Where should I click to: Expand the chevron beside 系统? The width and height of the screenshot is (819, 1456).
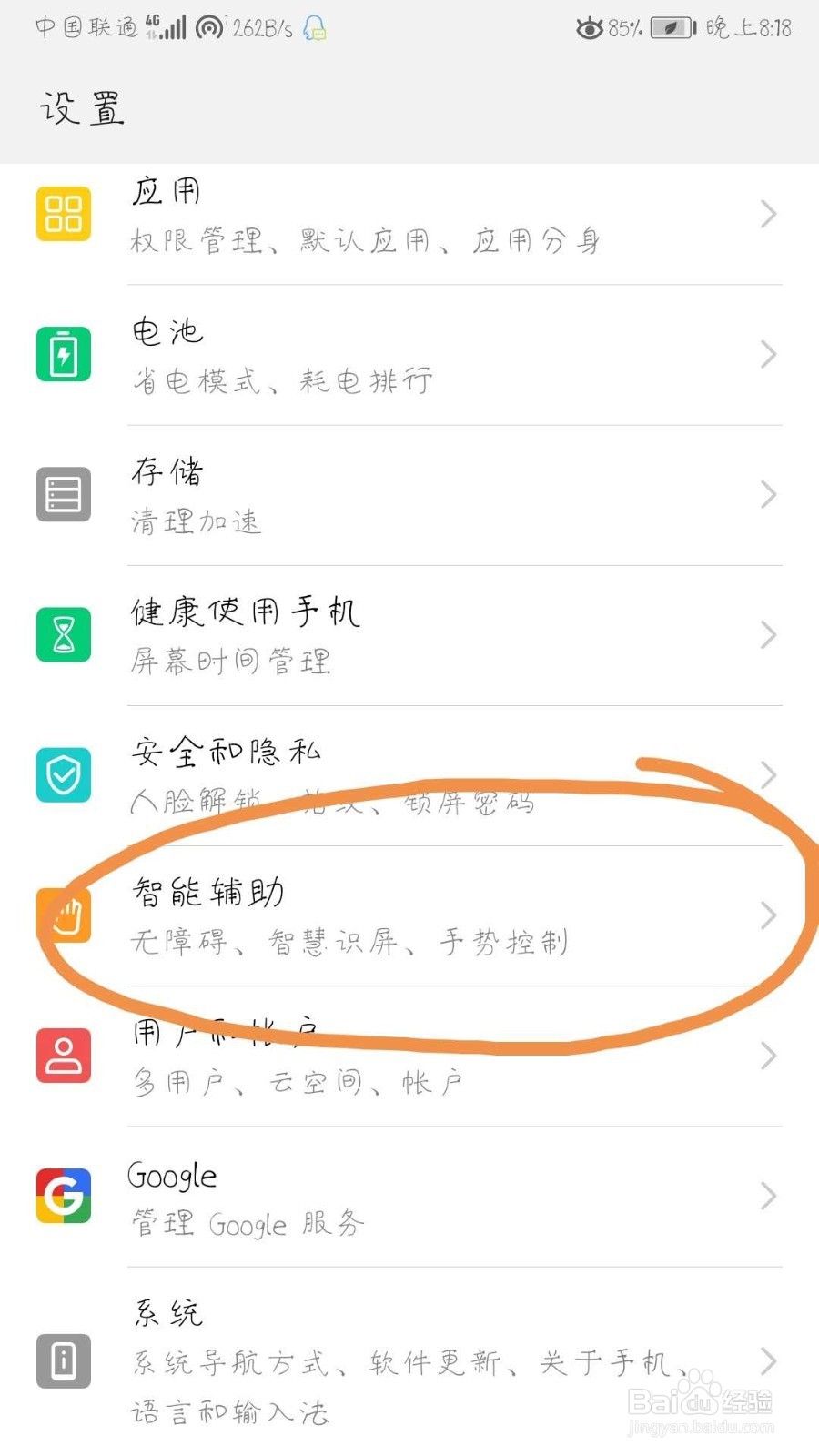(x=767, y=1362)
